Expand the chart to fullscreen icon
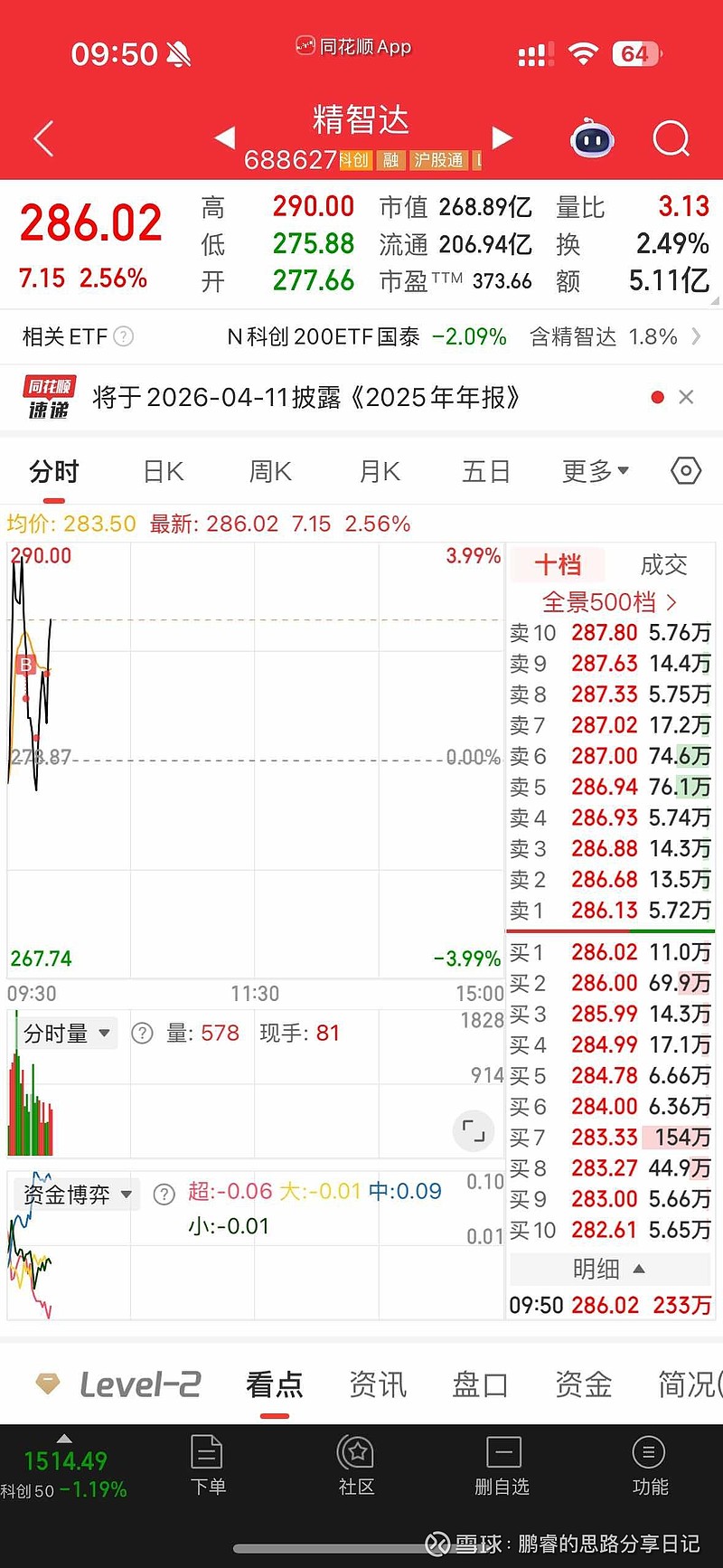The height and width of the screenshot is (1568, 723). pos(473,1131)
